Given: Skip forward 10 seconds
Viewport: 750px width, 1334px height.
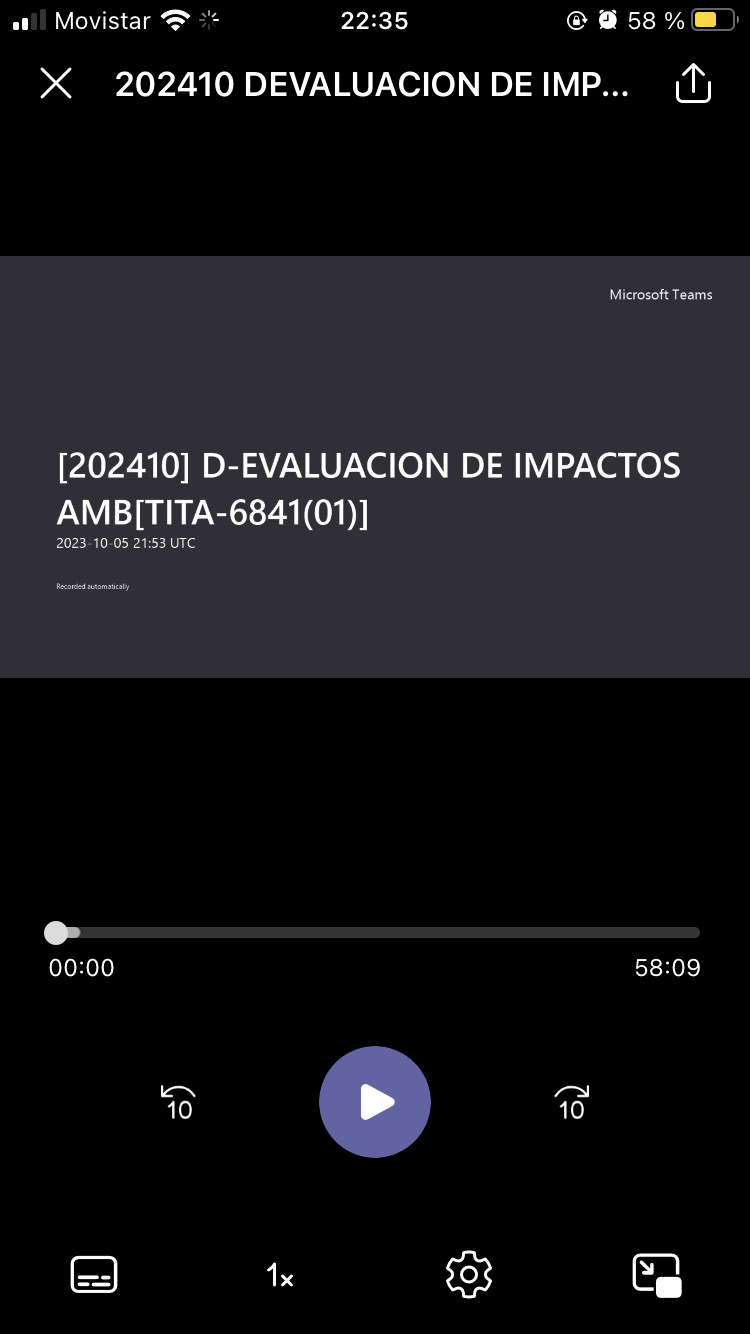Looking at the screenshot, I should point(571,1103).
